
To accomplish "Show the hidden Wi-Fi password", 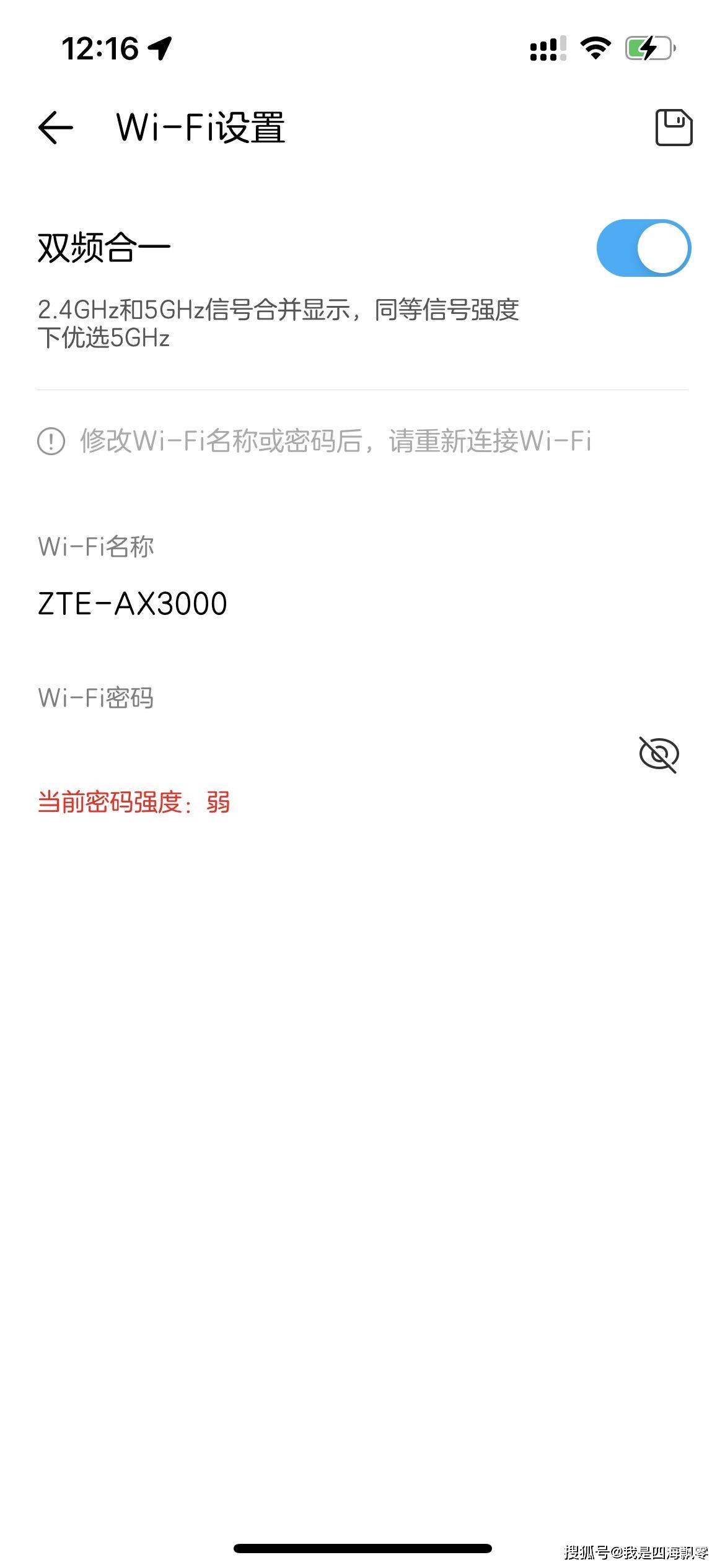I will [x=659, y=754].
